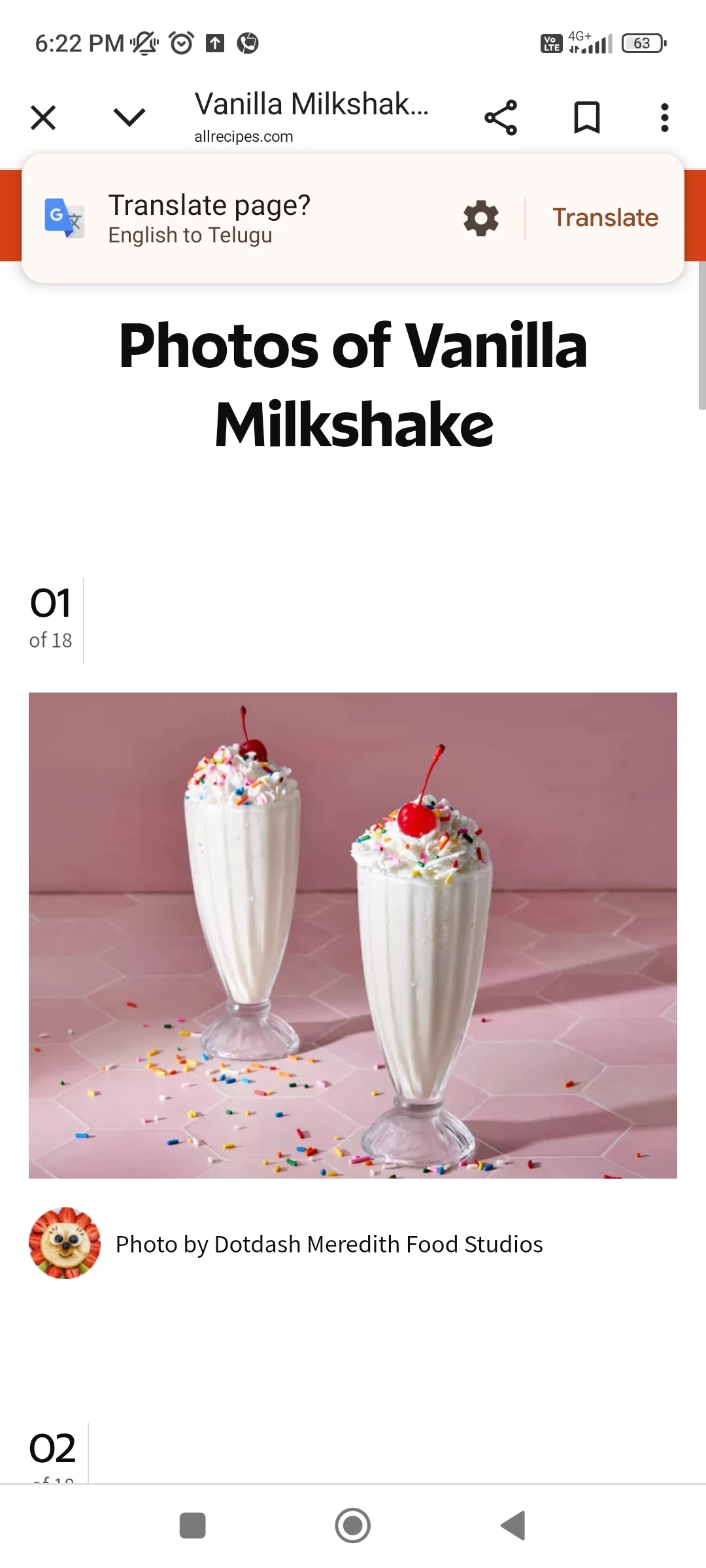Minimize the browser with the down chevron
Viewport: 706px width, 1568px height.
(x=129, y=118)
